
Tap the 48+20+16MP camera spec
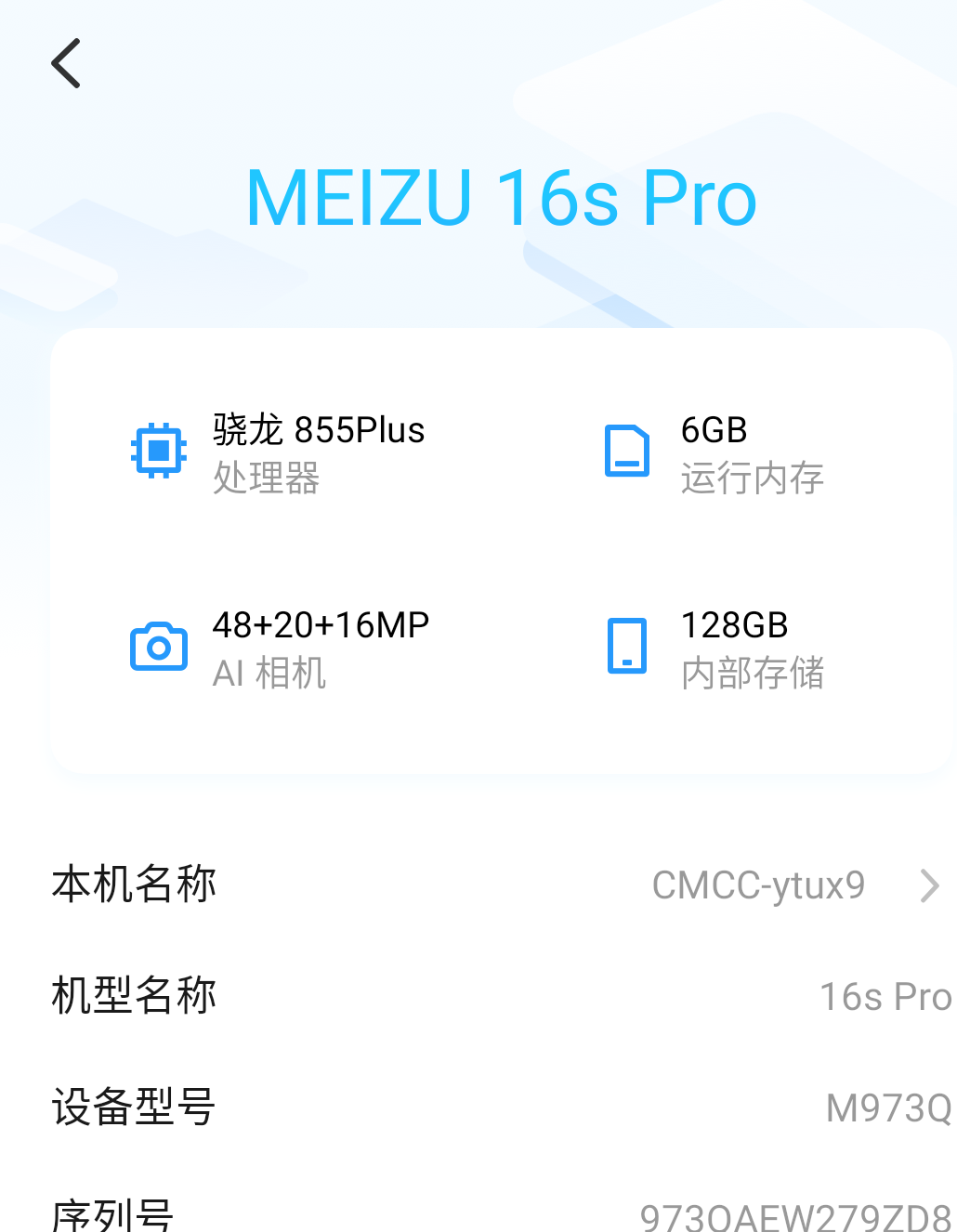[x=320, y=623]
